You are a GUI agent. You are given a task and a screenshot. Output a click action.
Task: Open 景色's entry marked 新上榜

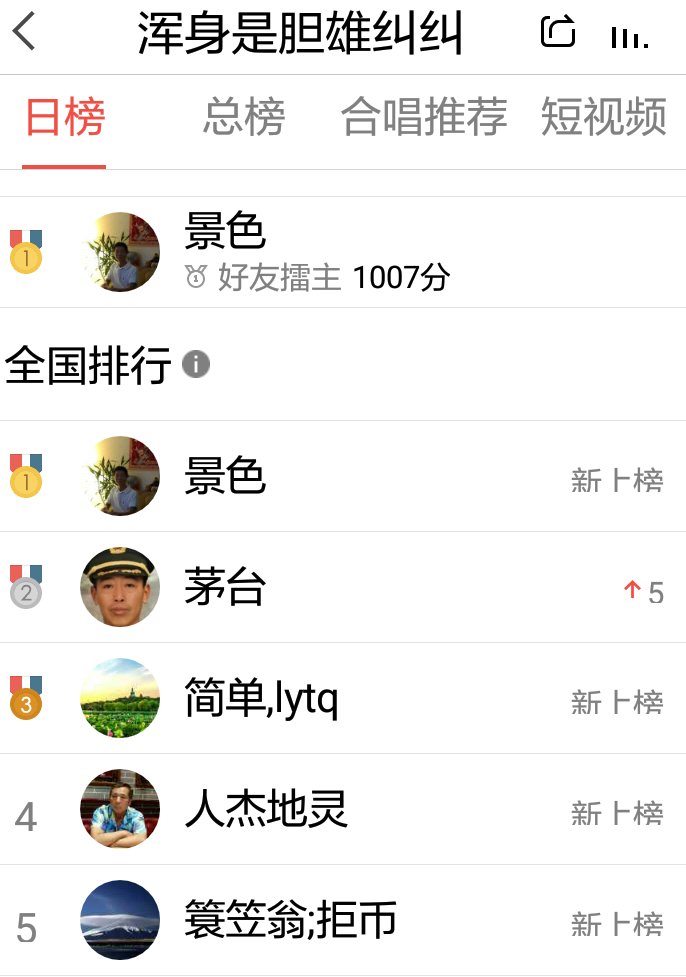pos(343,477)
